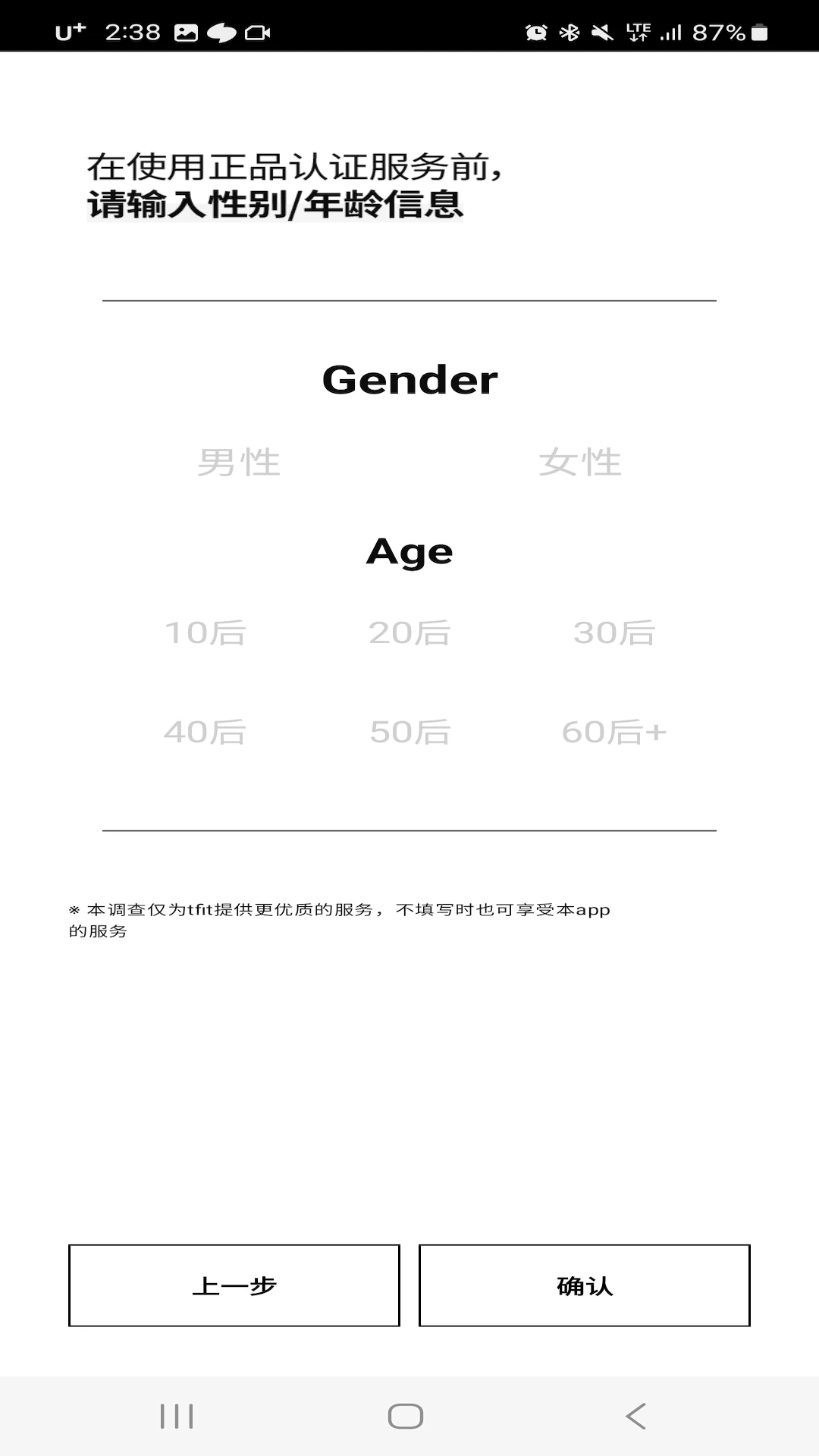This screenshot has height=1456, width=819.
Task: Pick the 40后 age group
Action: point(205,733)
